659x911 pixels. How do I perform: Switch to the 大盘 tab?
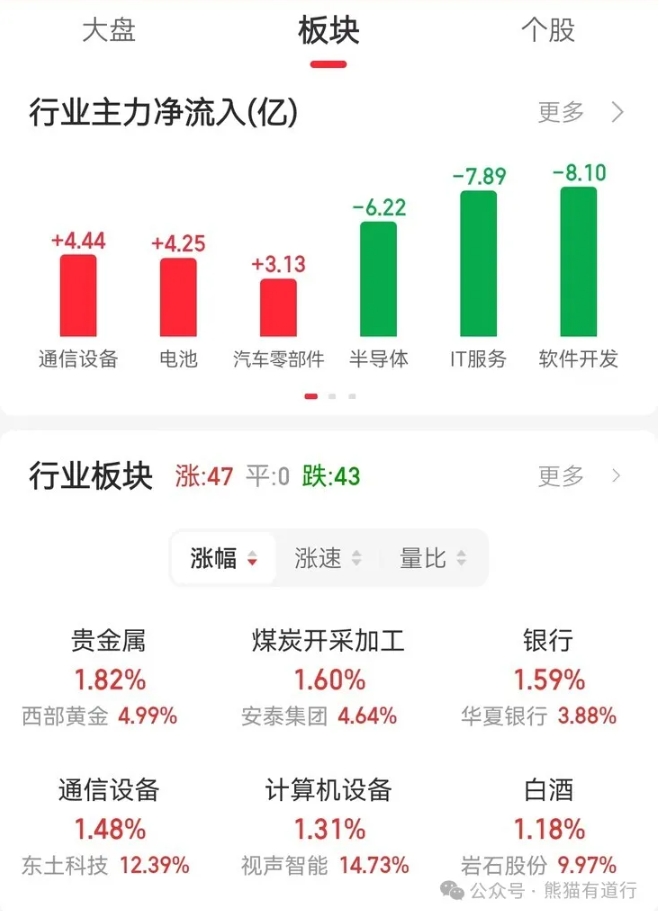click(108, 30)
